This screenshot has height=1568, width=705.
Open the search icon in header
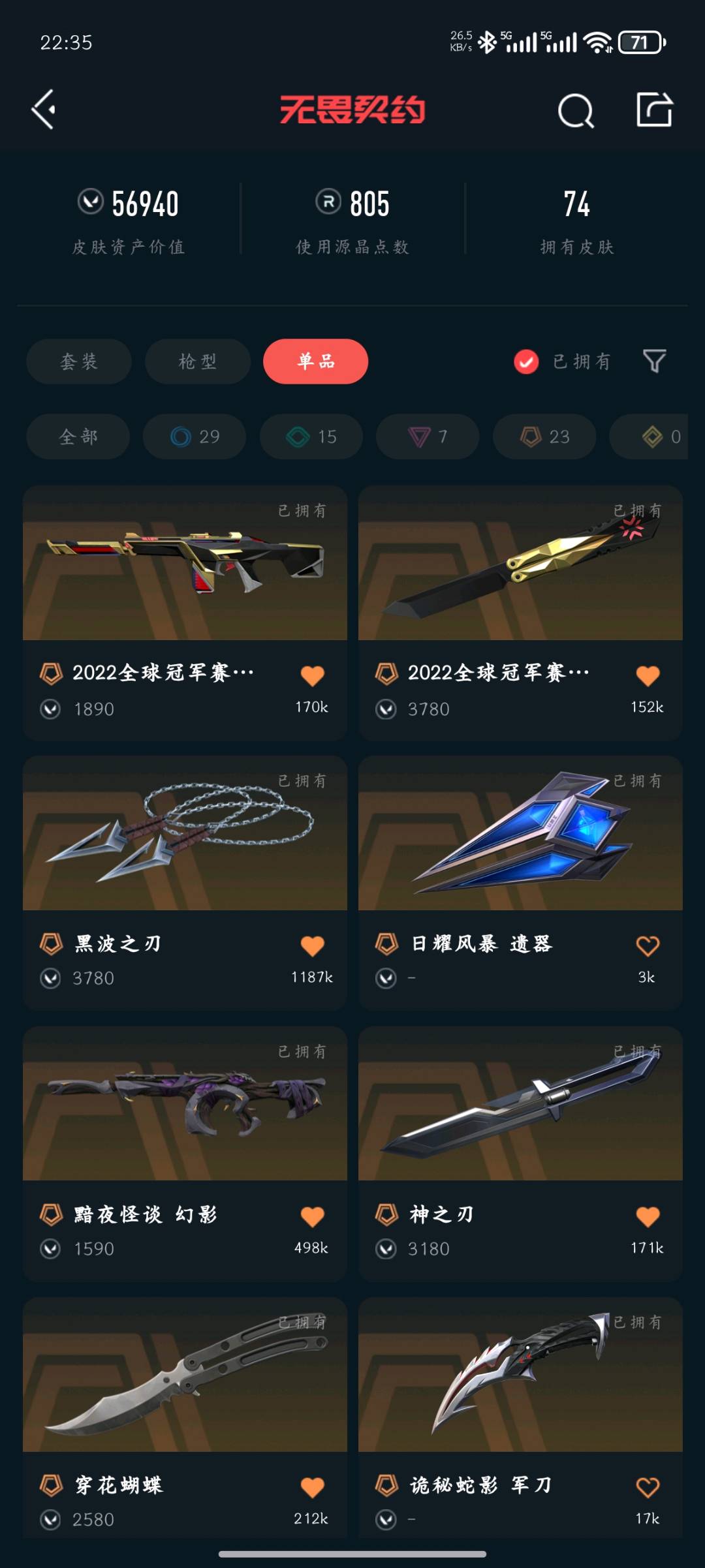click(x=576, y=110)
